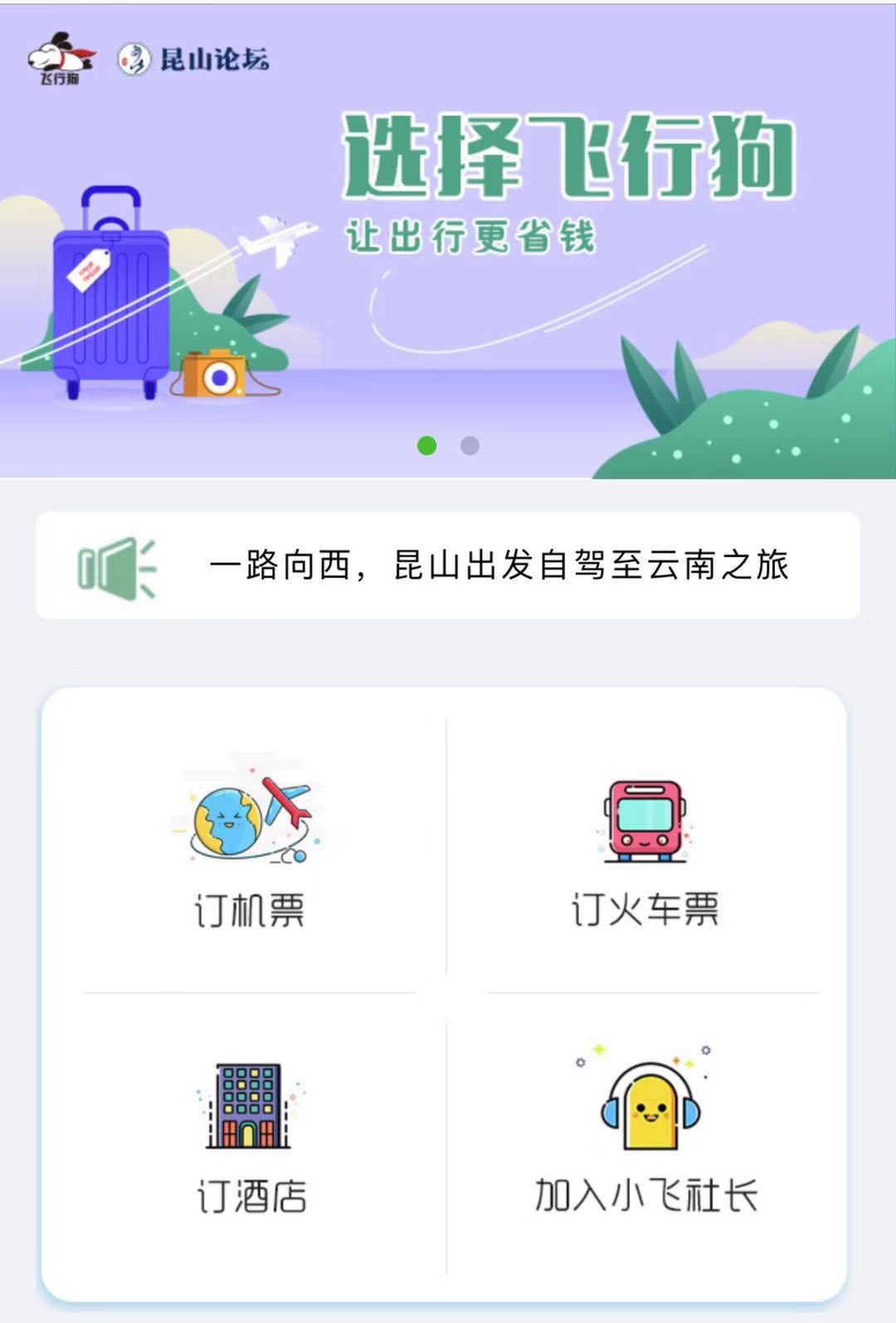Image resolution: width=896 pixels, height=1323 pixels.
Task: Read the 云南之旅 road trip announcement
Action: (x=502, y=567)
